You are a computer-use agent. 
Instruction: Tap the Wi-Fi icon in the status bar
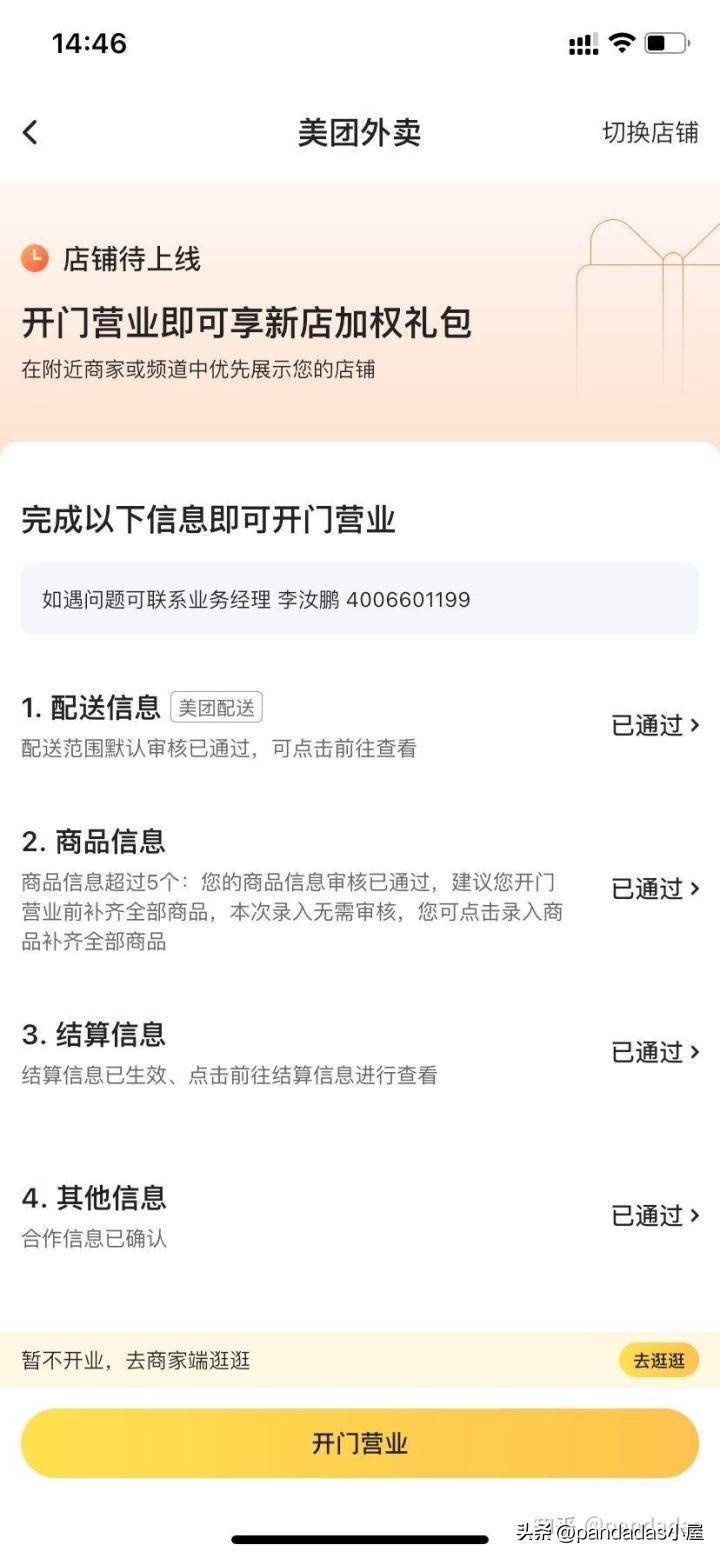point(621,42)
